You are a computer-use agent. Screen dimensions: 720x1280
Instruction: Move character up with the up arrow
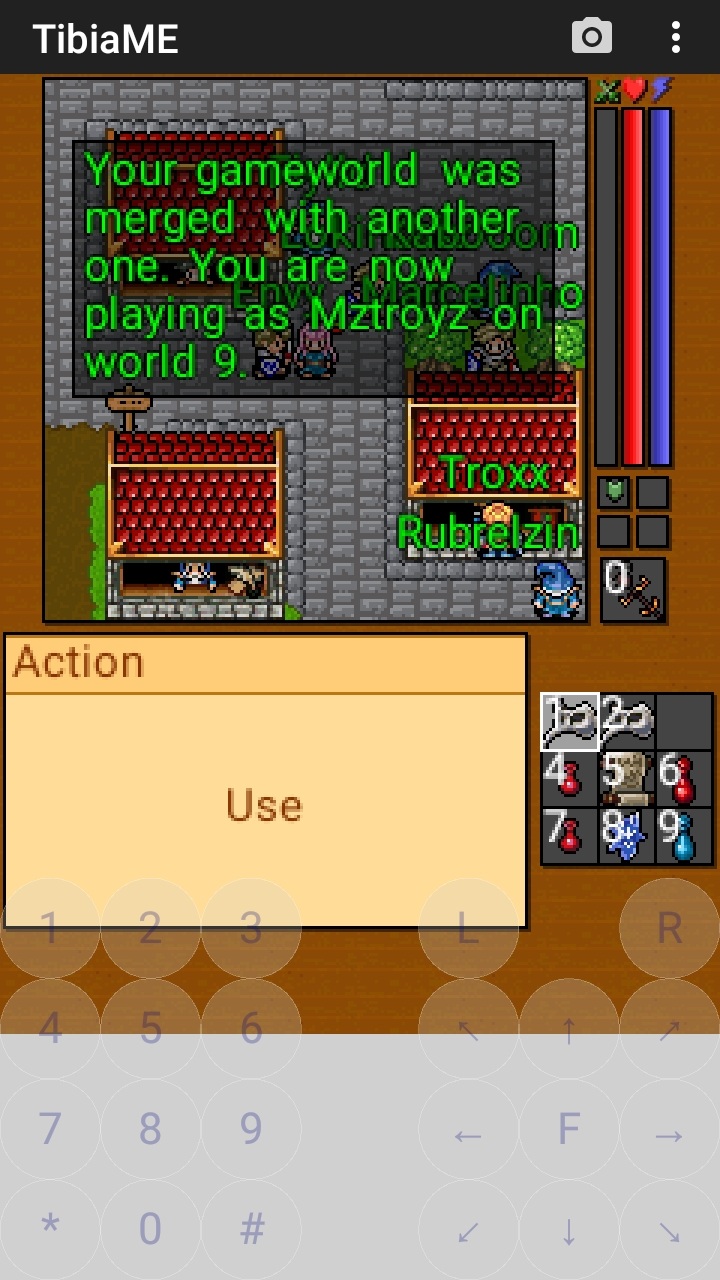568,1030
